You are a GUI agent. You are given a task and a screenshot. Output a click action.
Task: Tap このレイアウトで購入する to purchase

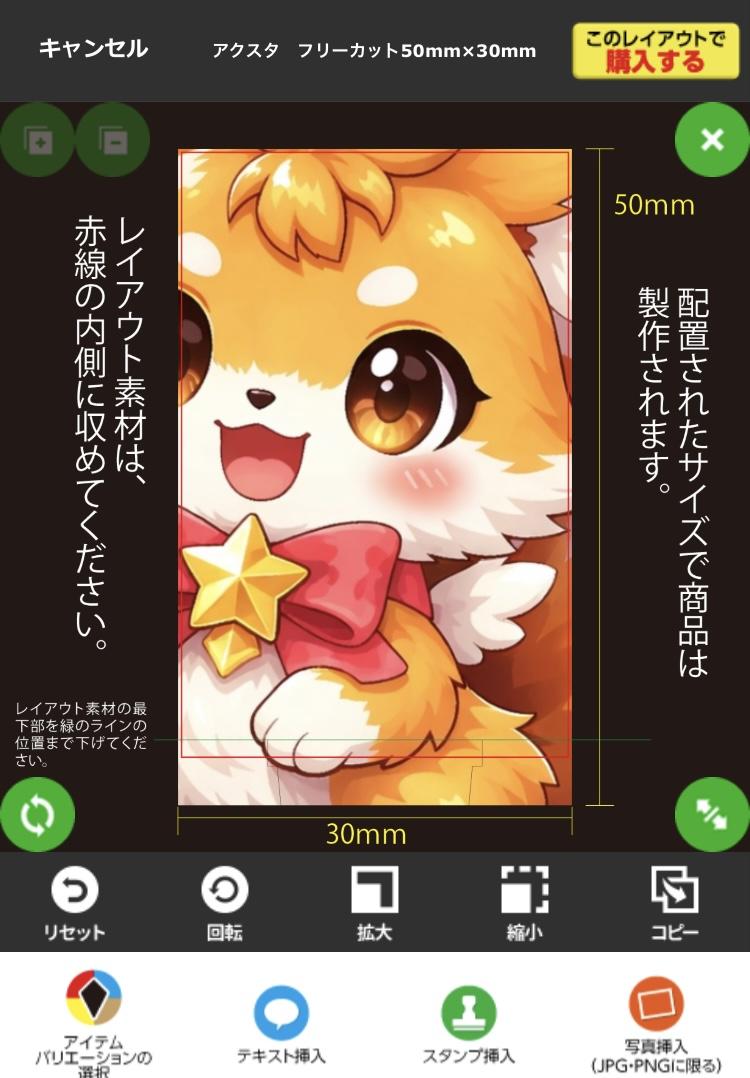pyautogui.click(x=655, y=51)
